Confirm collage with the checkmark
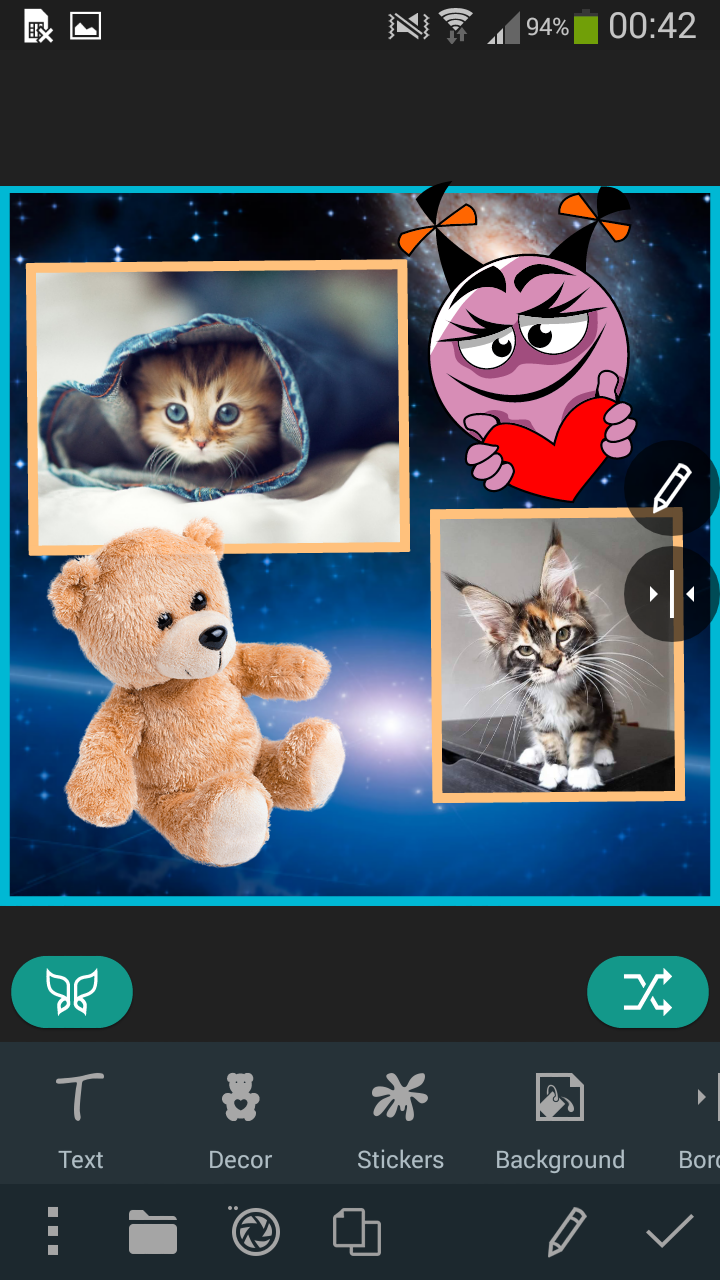 click(669, 1231)
